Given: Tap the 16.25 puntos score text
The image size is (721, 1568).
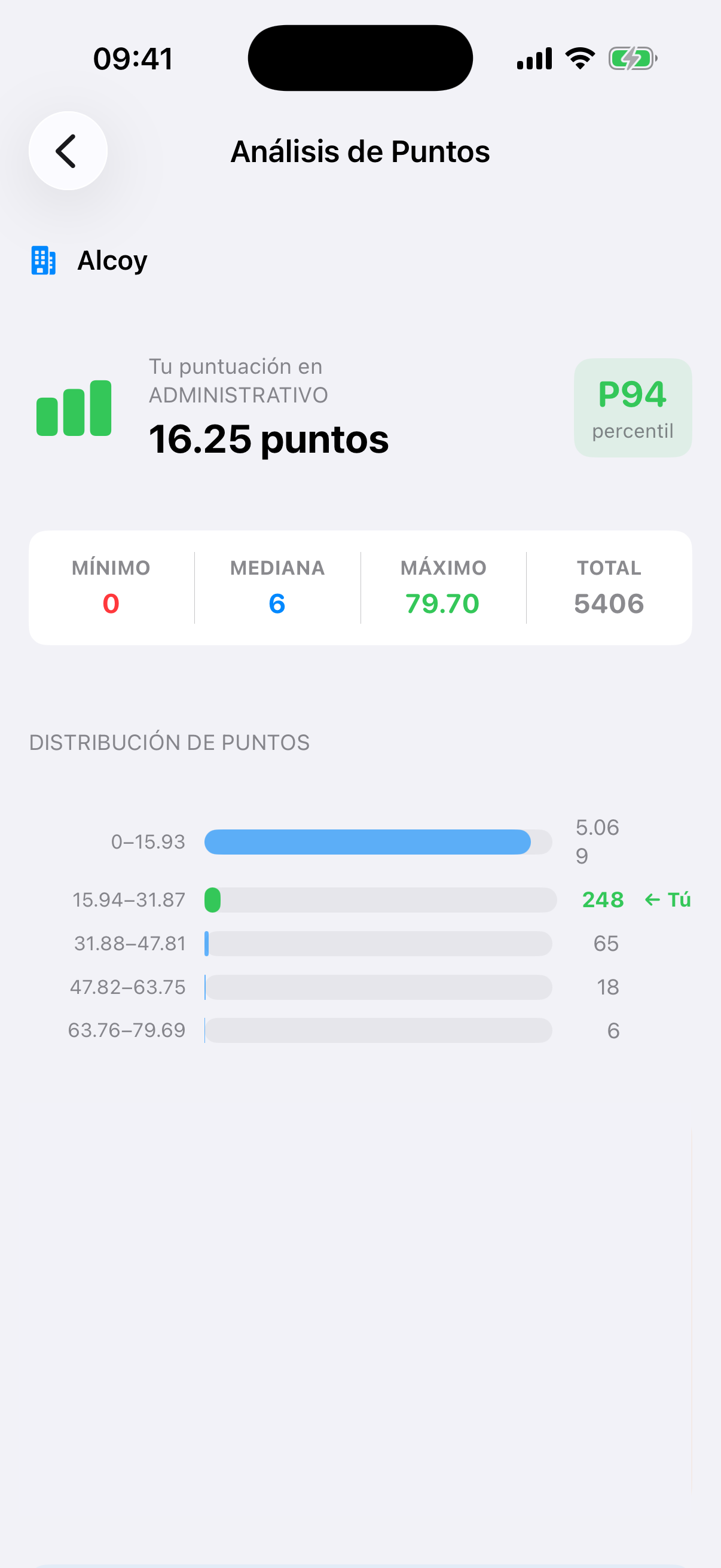Looking at the screenshot, I should click(x=269, y=440).
